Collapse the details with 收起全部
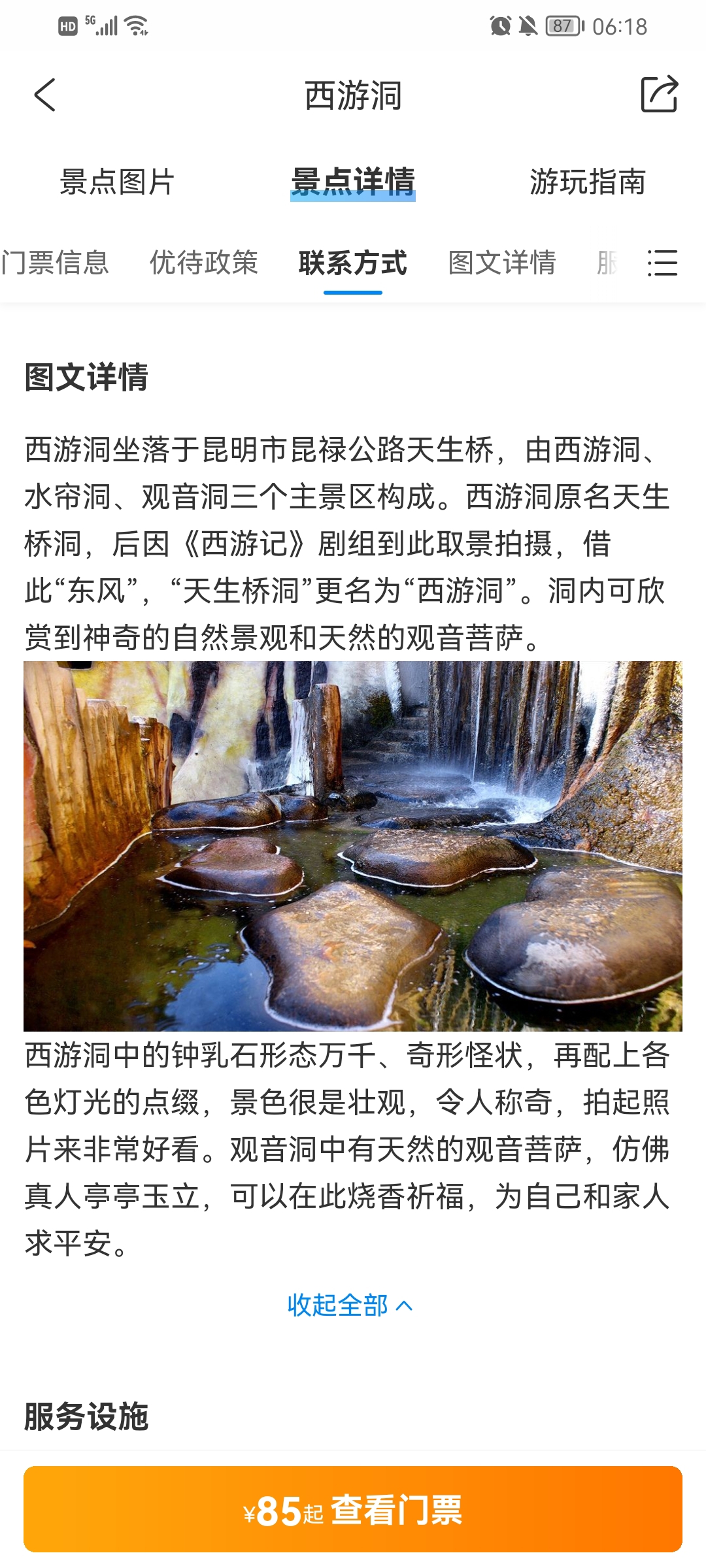706x1568 pixels. pos(350,1305)
